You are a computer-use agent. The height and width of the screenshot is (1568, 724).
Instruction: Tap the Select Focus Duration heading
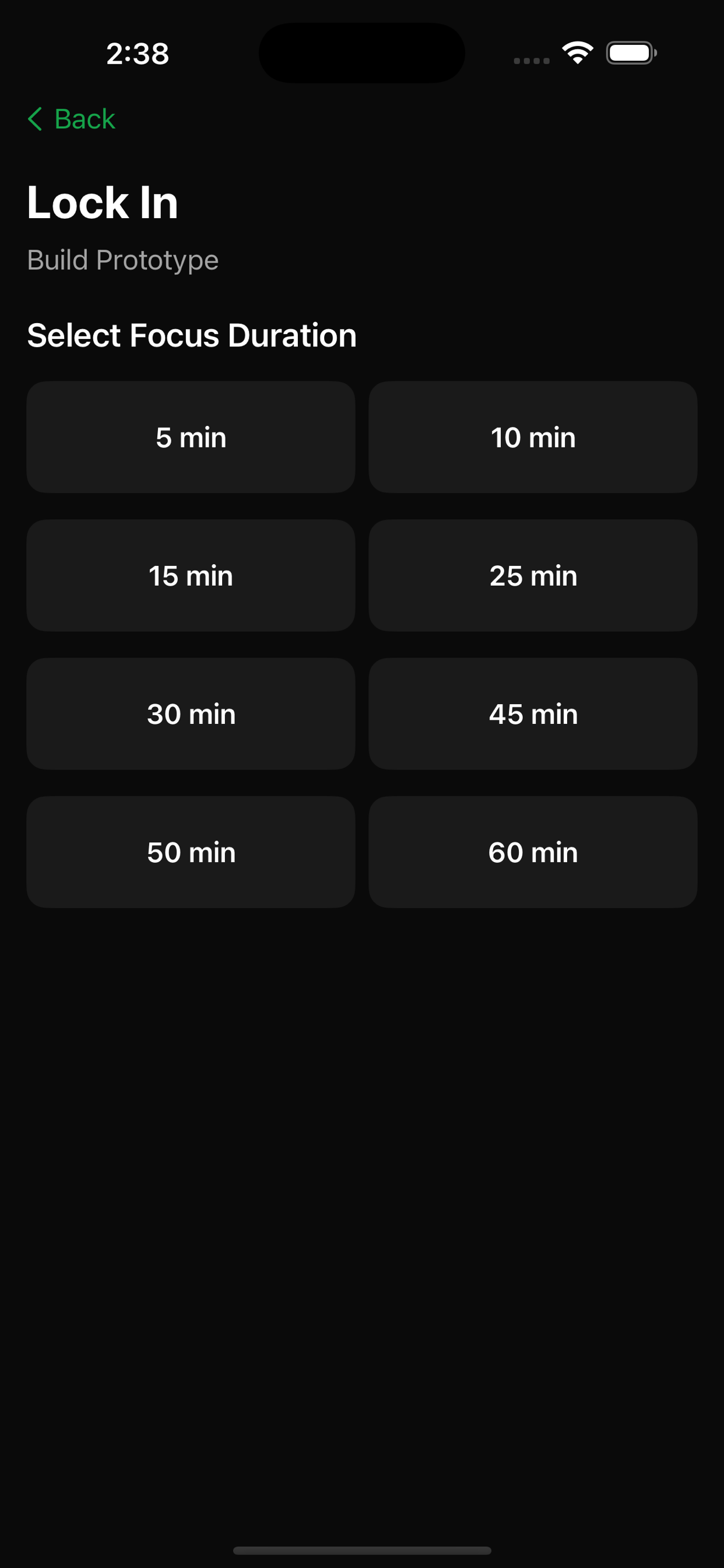pyautogui.click(x=192, y=335)
